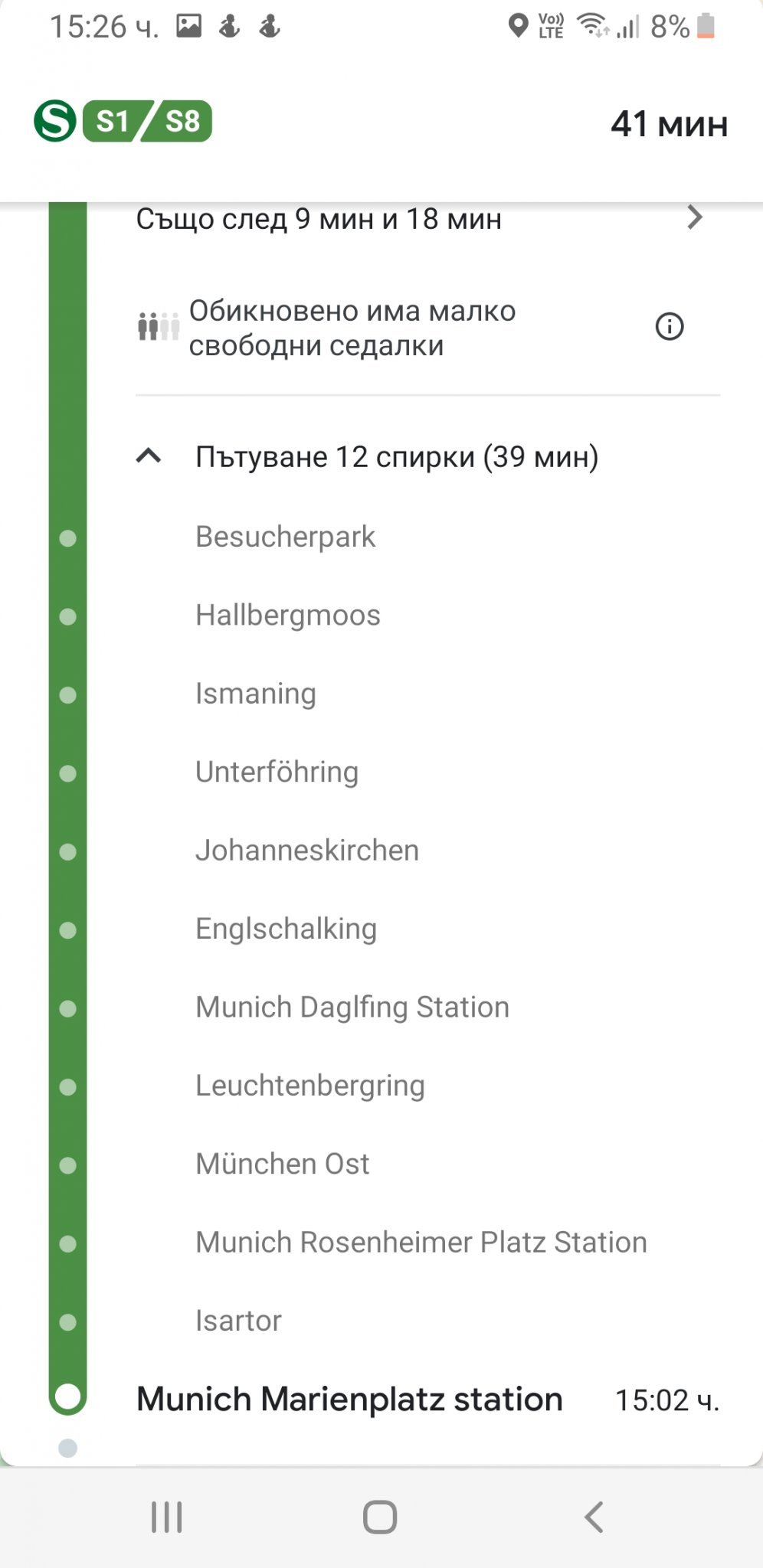Open the Munich Marienplatz station stop

[x=349, y=1399]
